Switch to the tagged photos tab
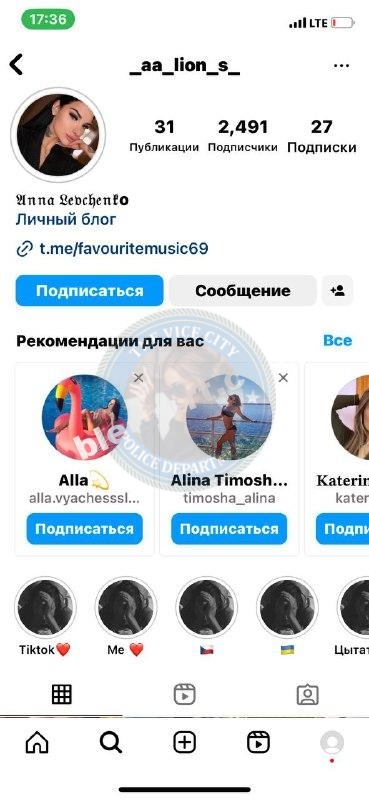Image resolution: width=369 pixels, height=800 pixels. click(x=308, y=694)
